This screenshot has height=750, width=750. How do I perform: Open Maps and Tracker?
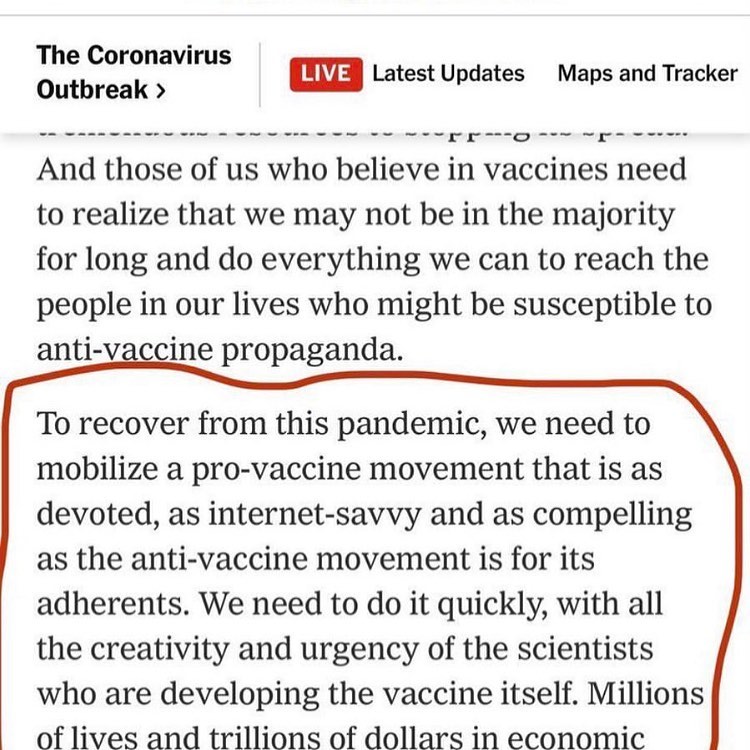[x=647, y=73]
